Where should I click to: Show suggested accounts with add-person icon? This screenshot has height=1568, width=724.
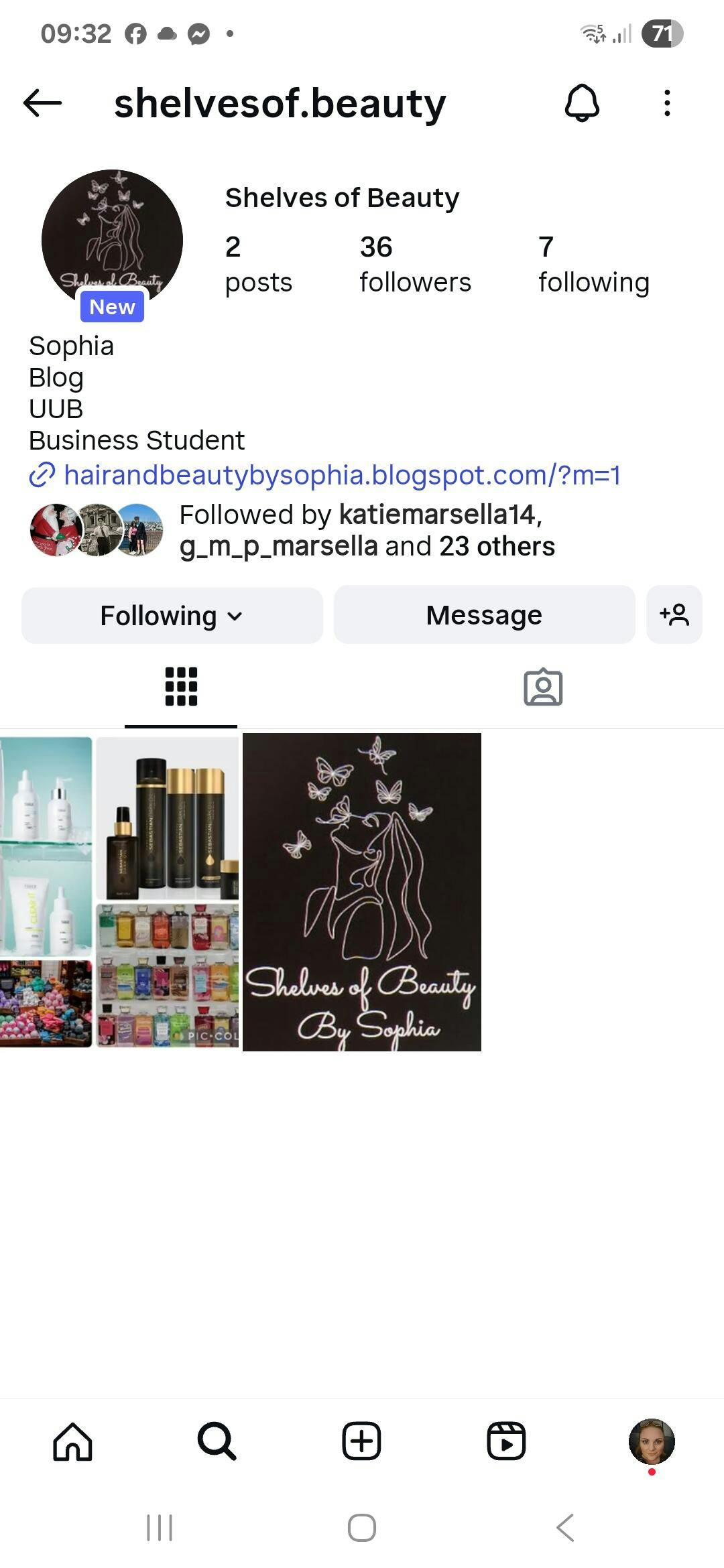tap(674, 614)
